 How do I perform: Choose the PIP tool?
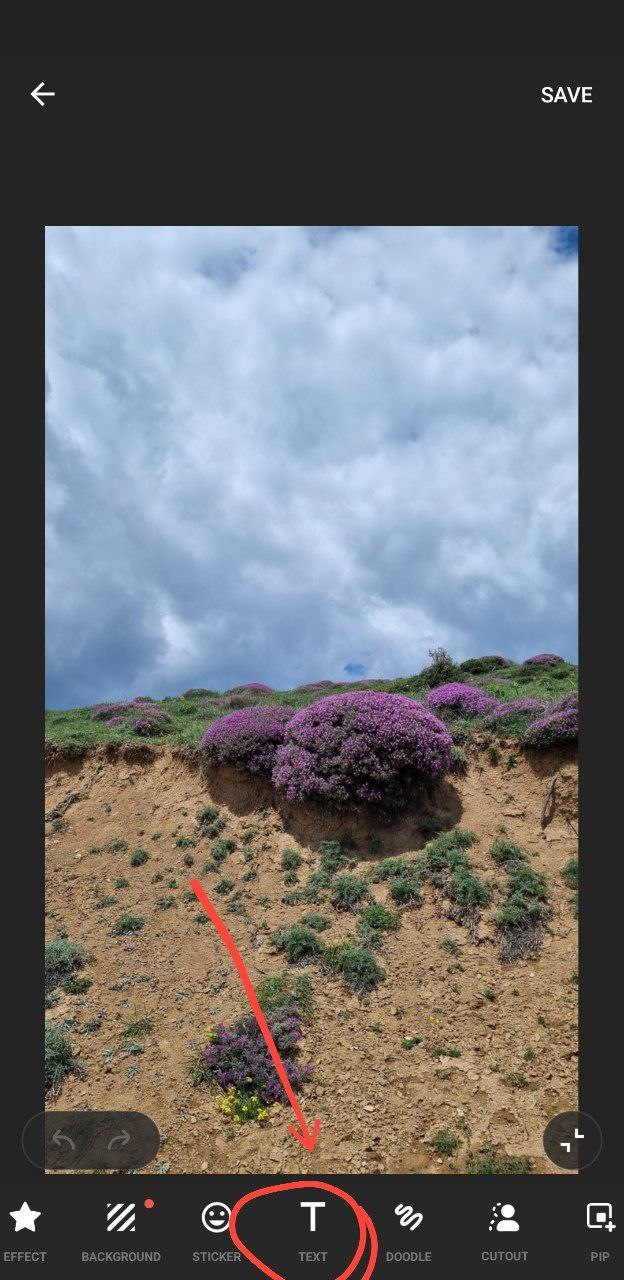[x=599, y=1230]
